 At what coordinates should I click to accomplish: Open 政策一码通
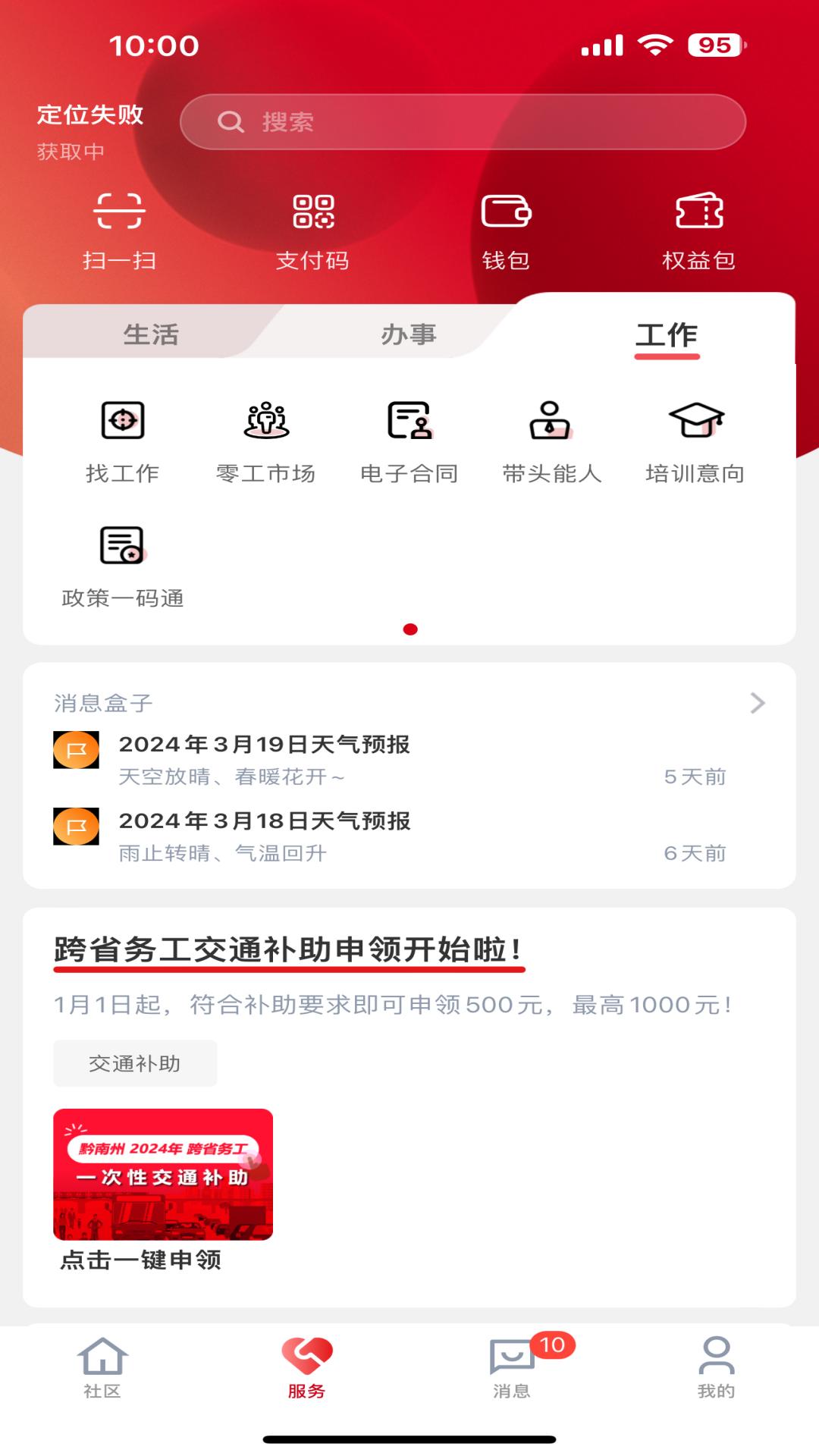[122, 566]
